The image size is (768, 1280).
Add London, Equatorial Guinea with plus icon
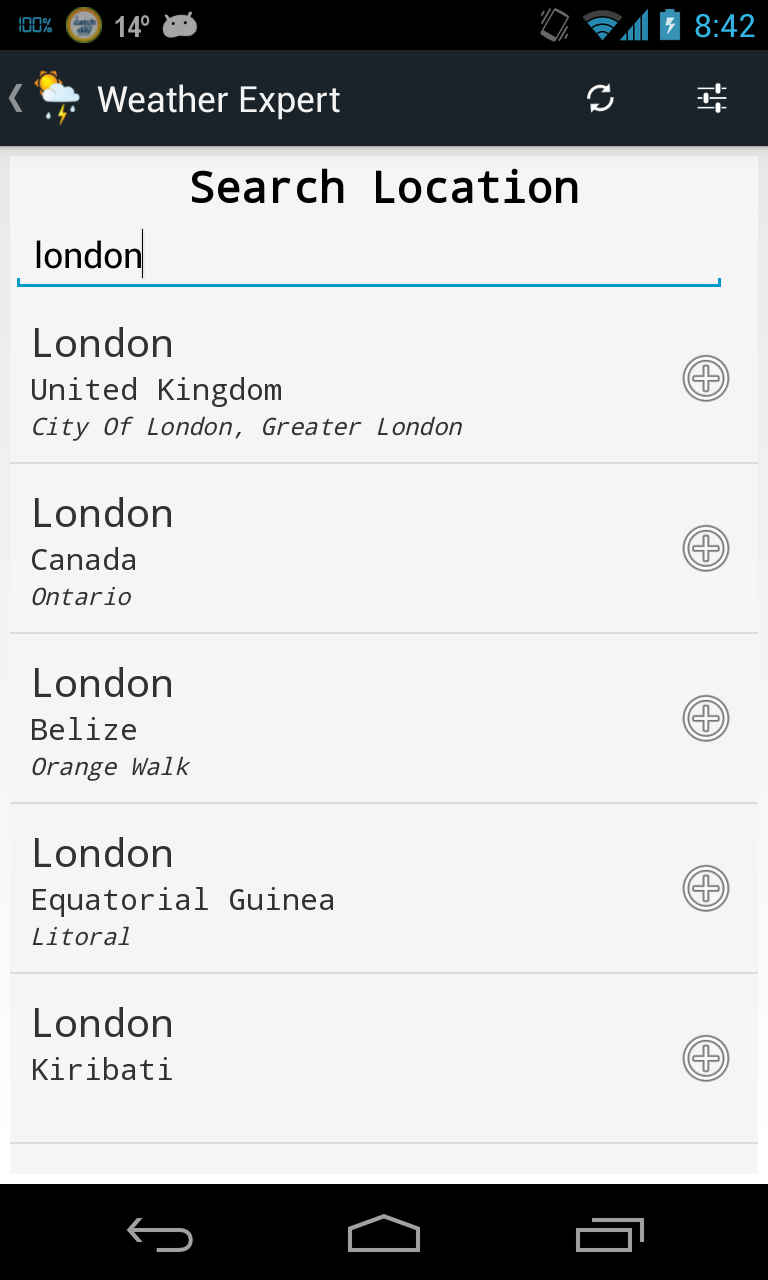click(x=706, y=889)
